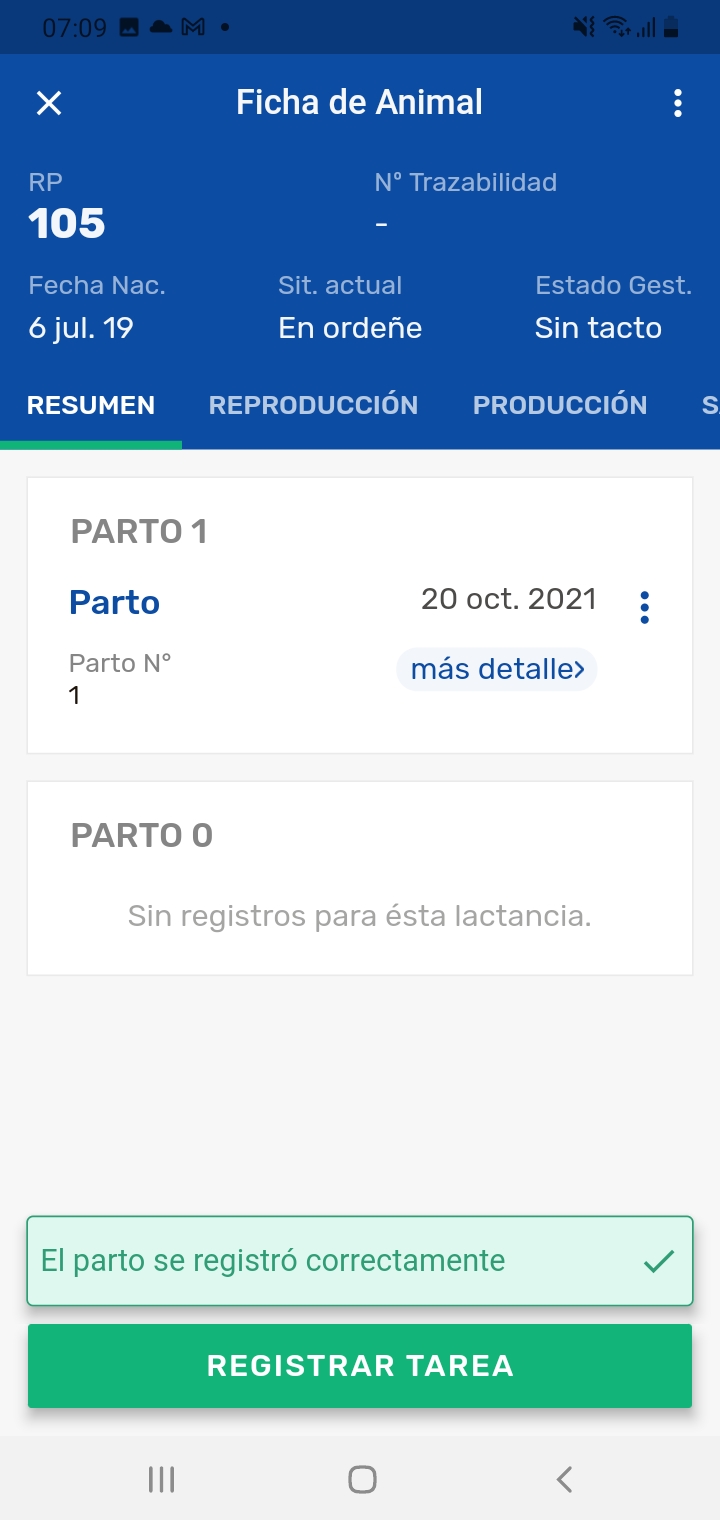Viewport: 720px width, 1520px height.
Task: View más detalle for the Parto
Action: (x=497, y=669)
